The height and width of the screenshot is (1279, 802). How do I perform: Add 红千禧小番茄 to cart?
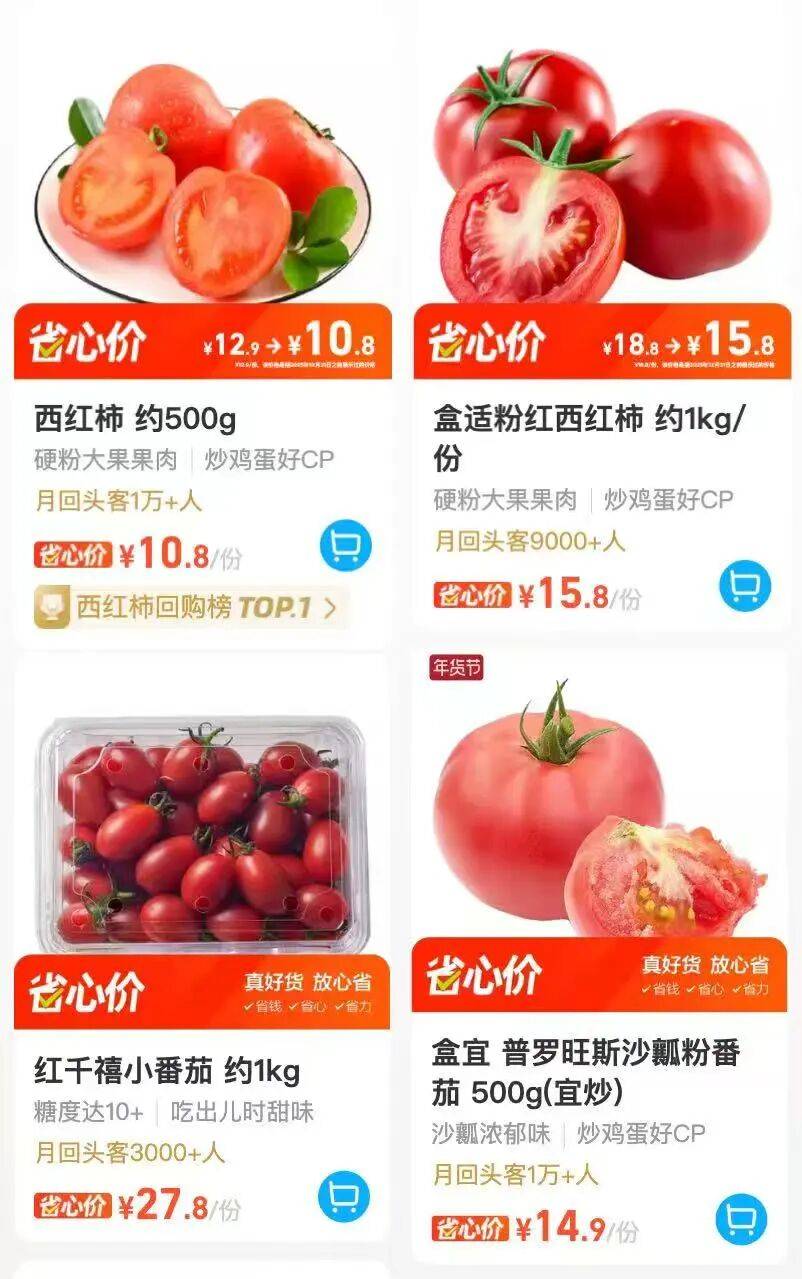point(344,1197)
